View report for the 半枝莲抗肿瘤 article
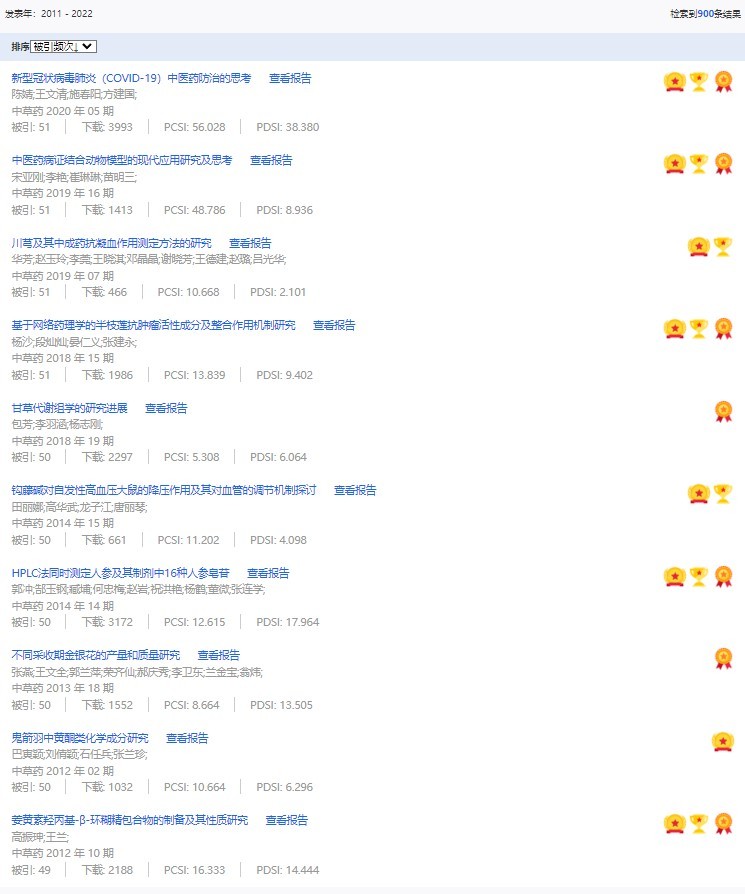This screenshot has height=894, width=745. [334, 325]
